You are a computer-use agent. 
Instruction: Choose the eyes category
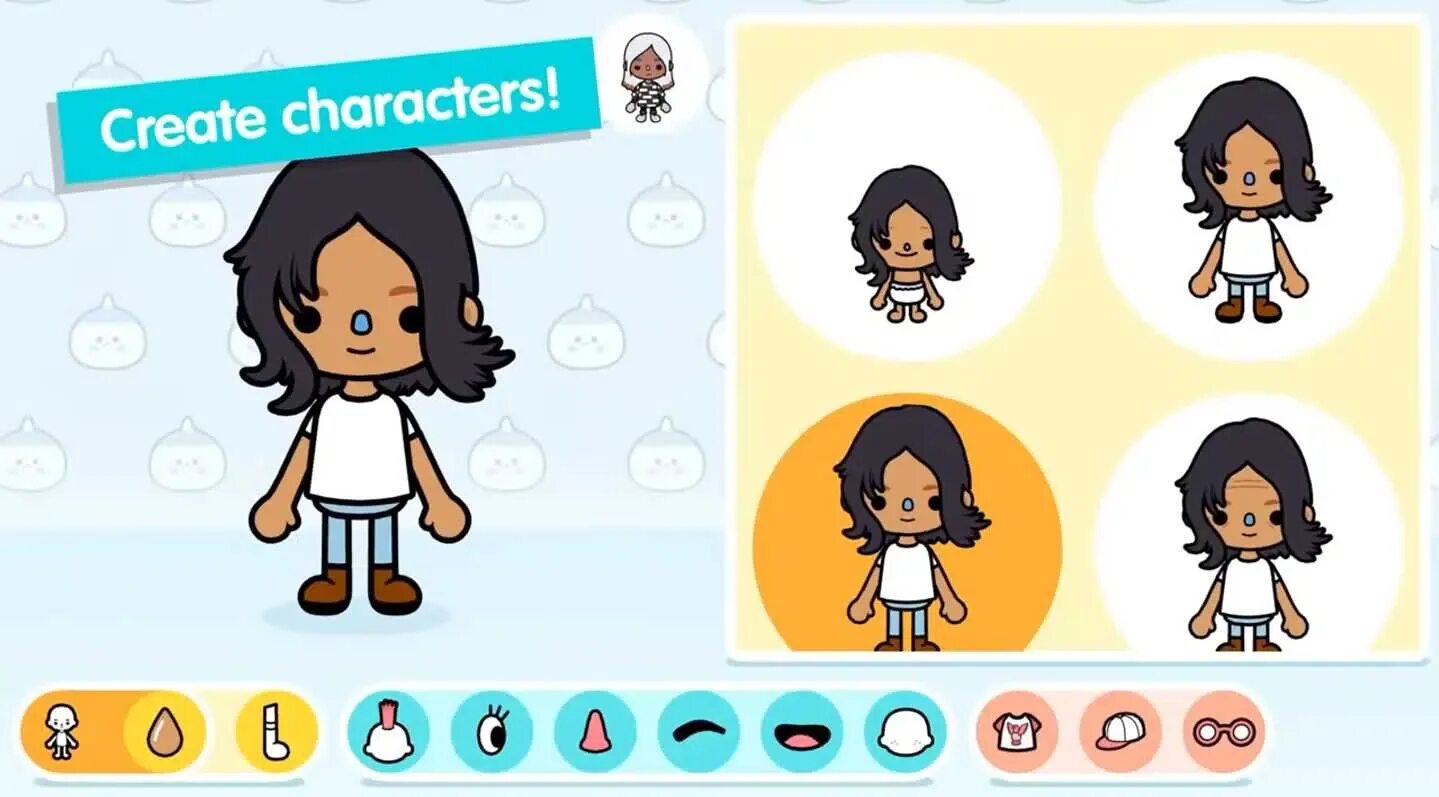(491, 731)
